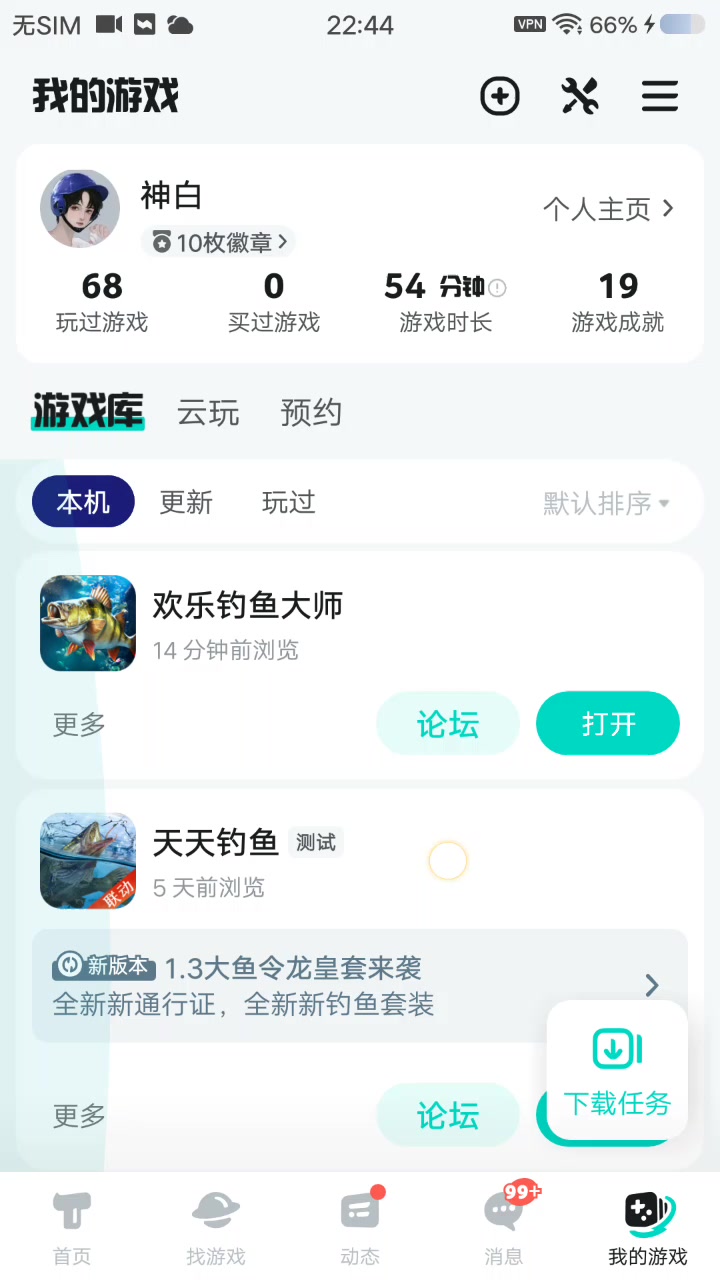Tap the add game plus icon
The image size is (720, 1280).
pos(500,97)
